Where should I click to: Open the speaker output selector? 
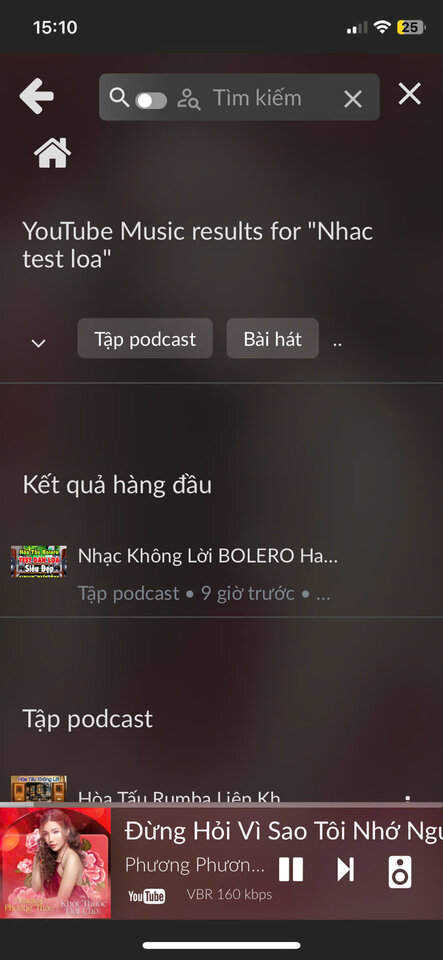[400, 872]
